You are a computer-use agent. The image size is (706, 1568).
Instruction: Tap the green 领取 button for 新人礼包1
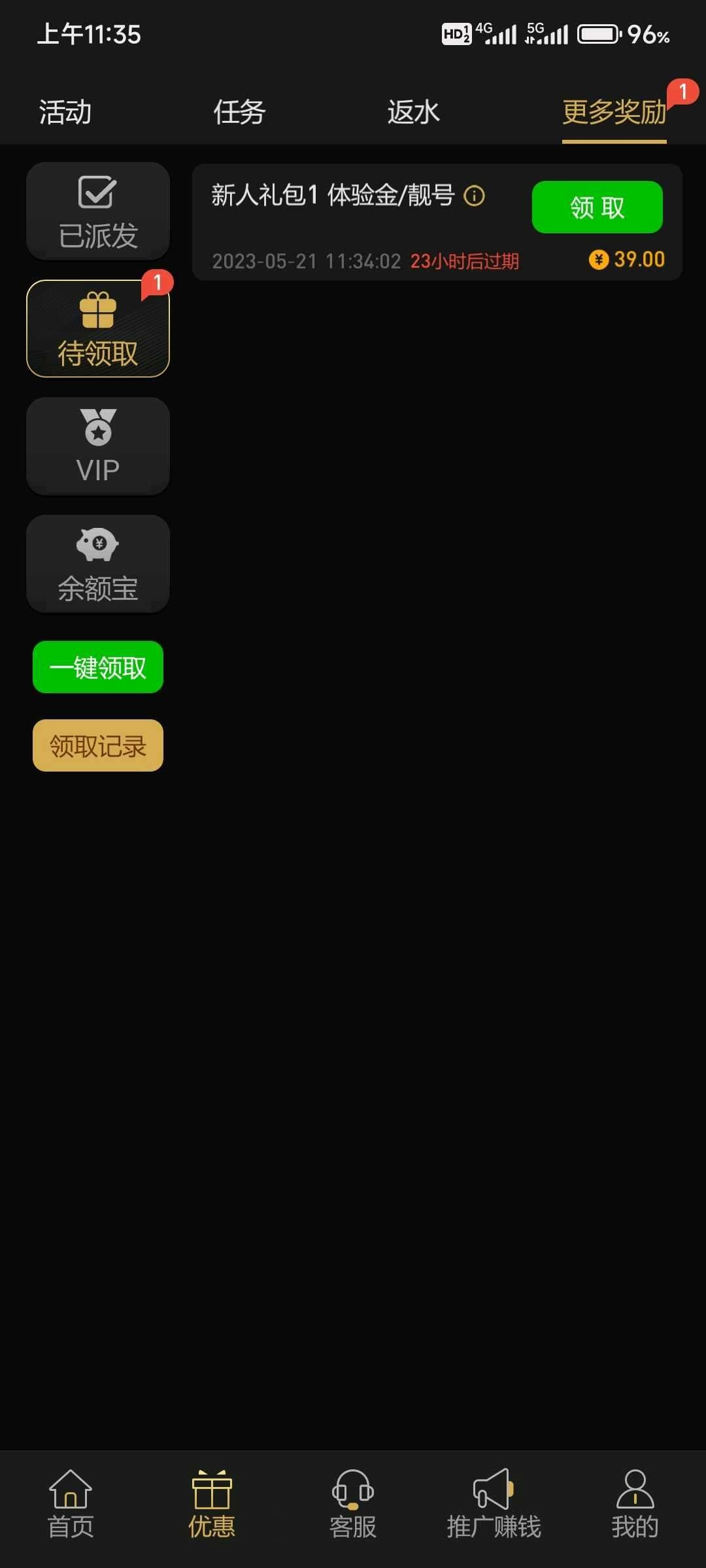(x=597, y=207)
